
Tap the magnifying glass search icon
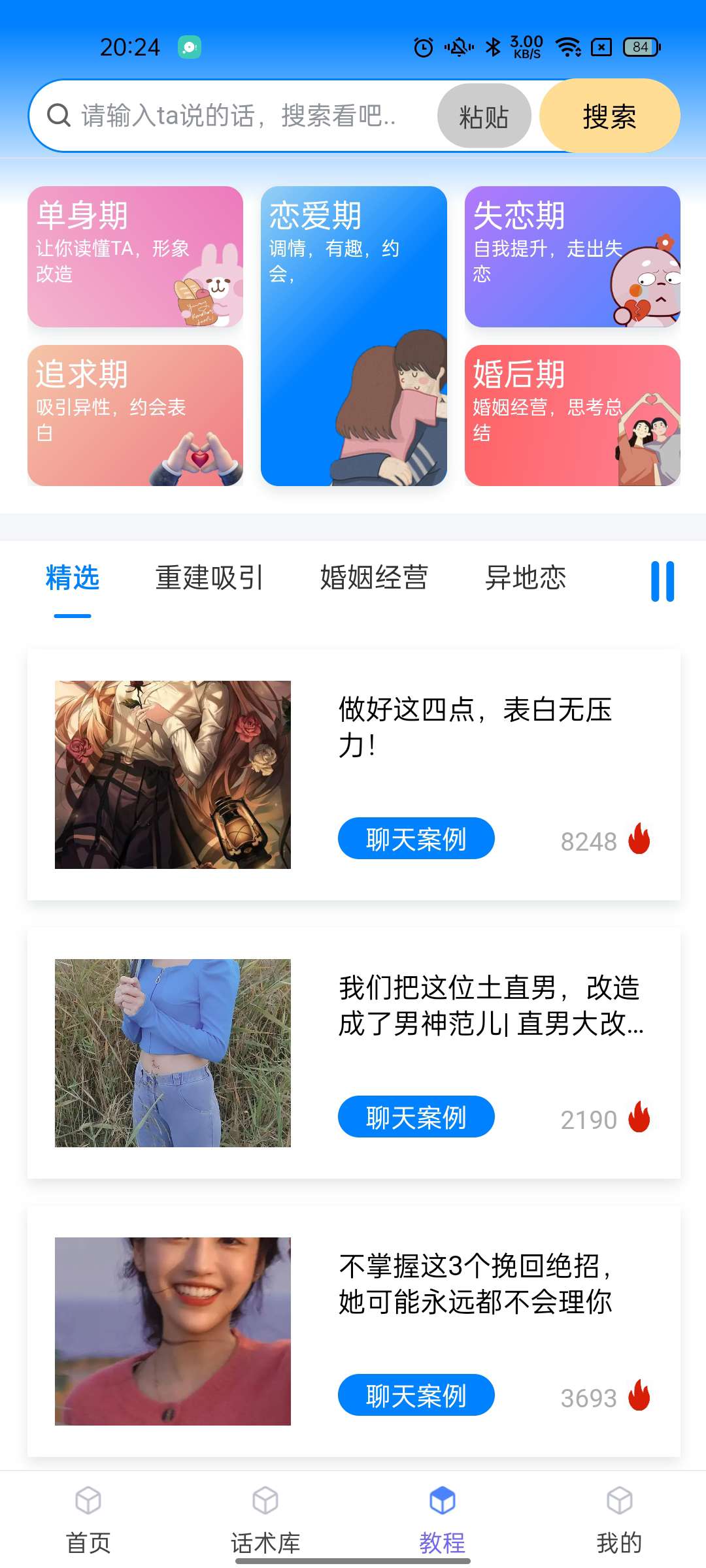coord(59,115)
